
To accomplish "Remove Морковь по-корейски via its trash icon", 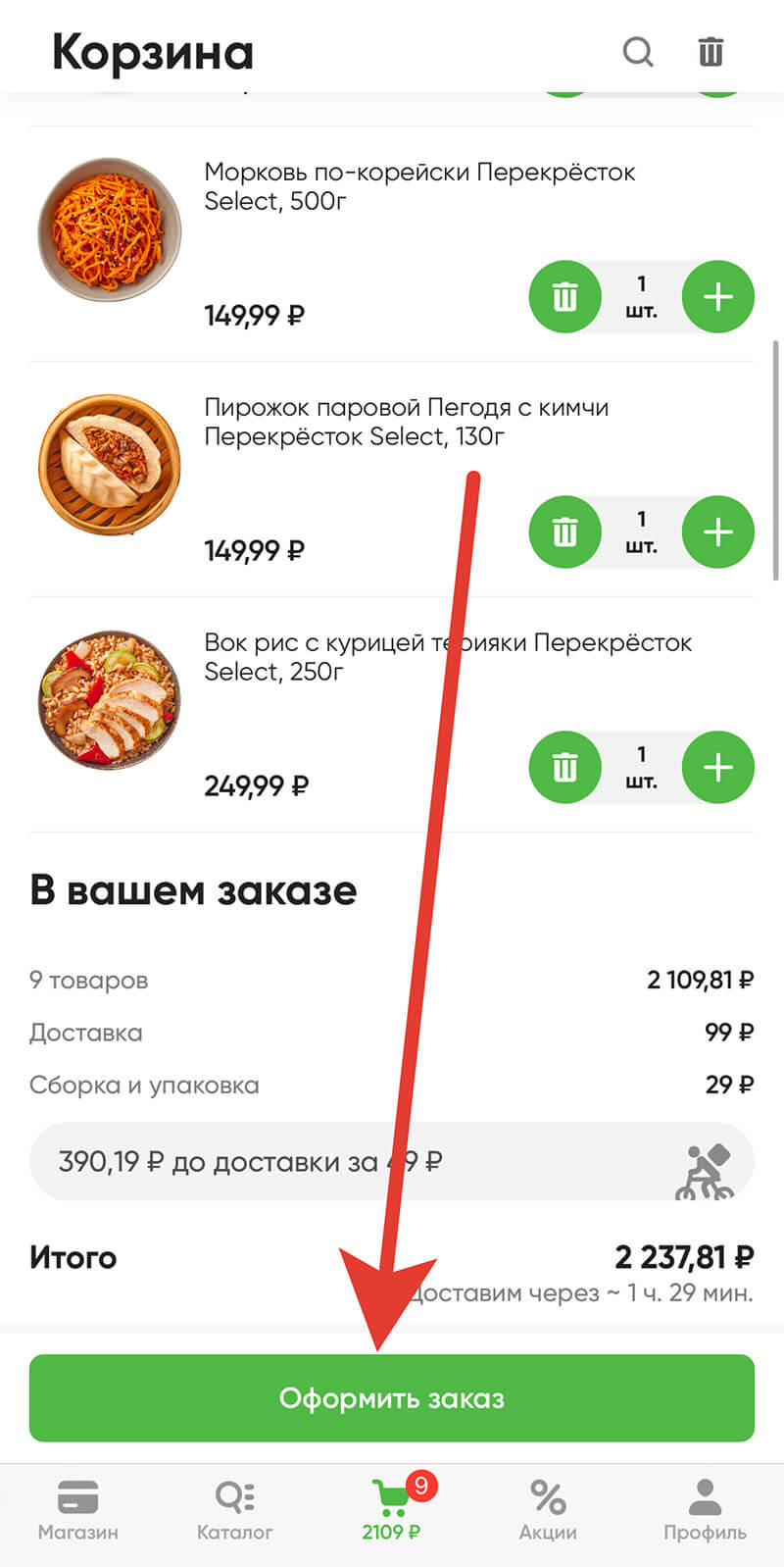I will [x=565, y=296].
